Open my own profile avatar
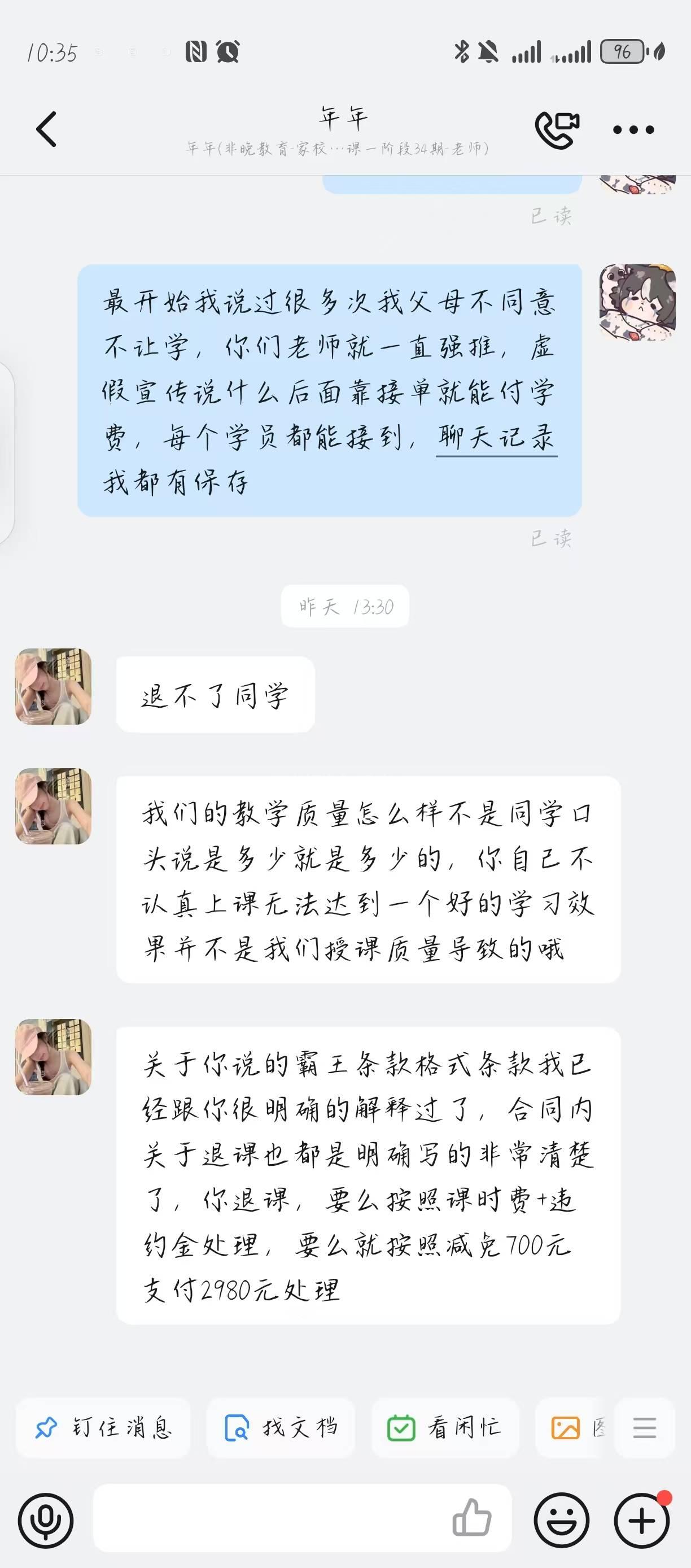Image resolution: width=691 pixels, height=1568 pixels. tap(637, 302)
